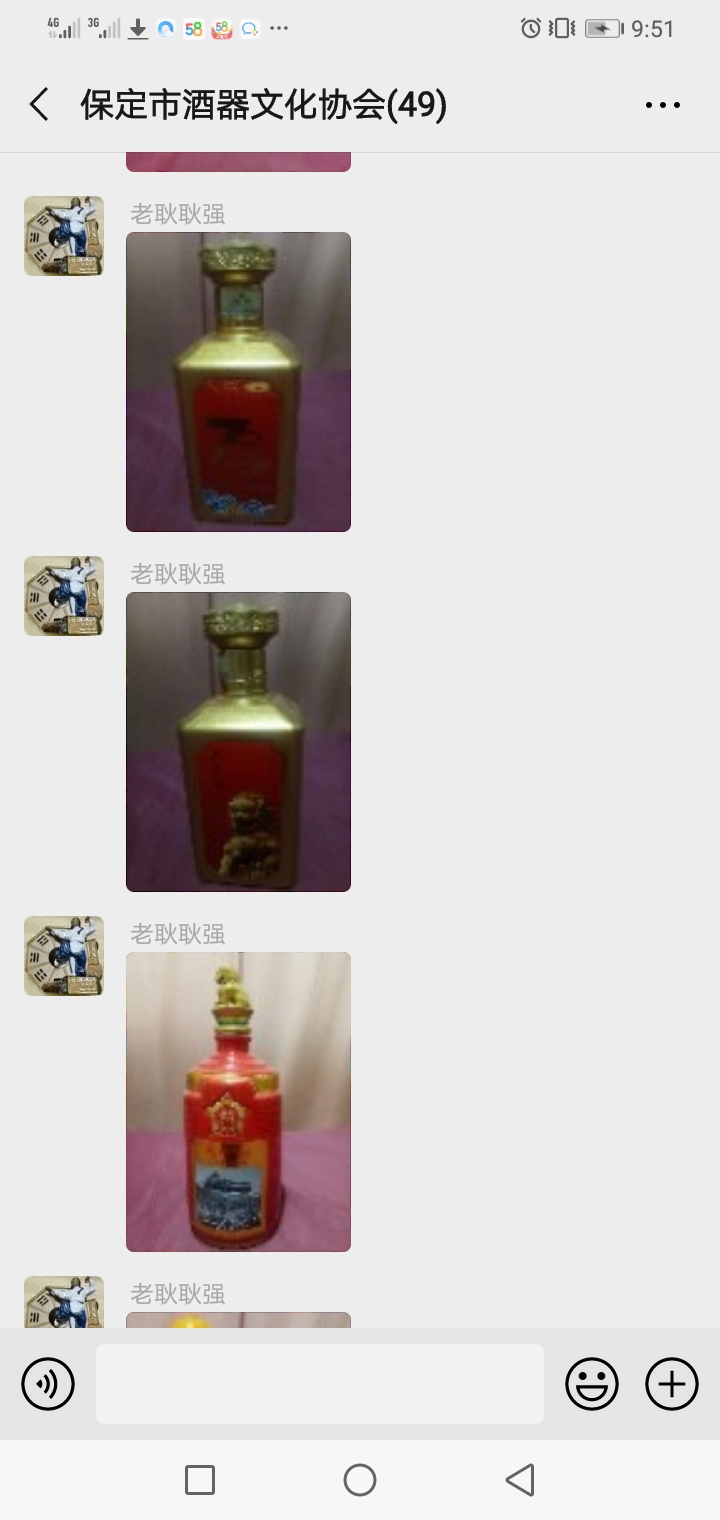Go back from the group chat

[x=40, y=104]
